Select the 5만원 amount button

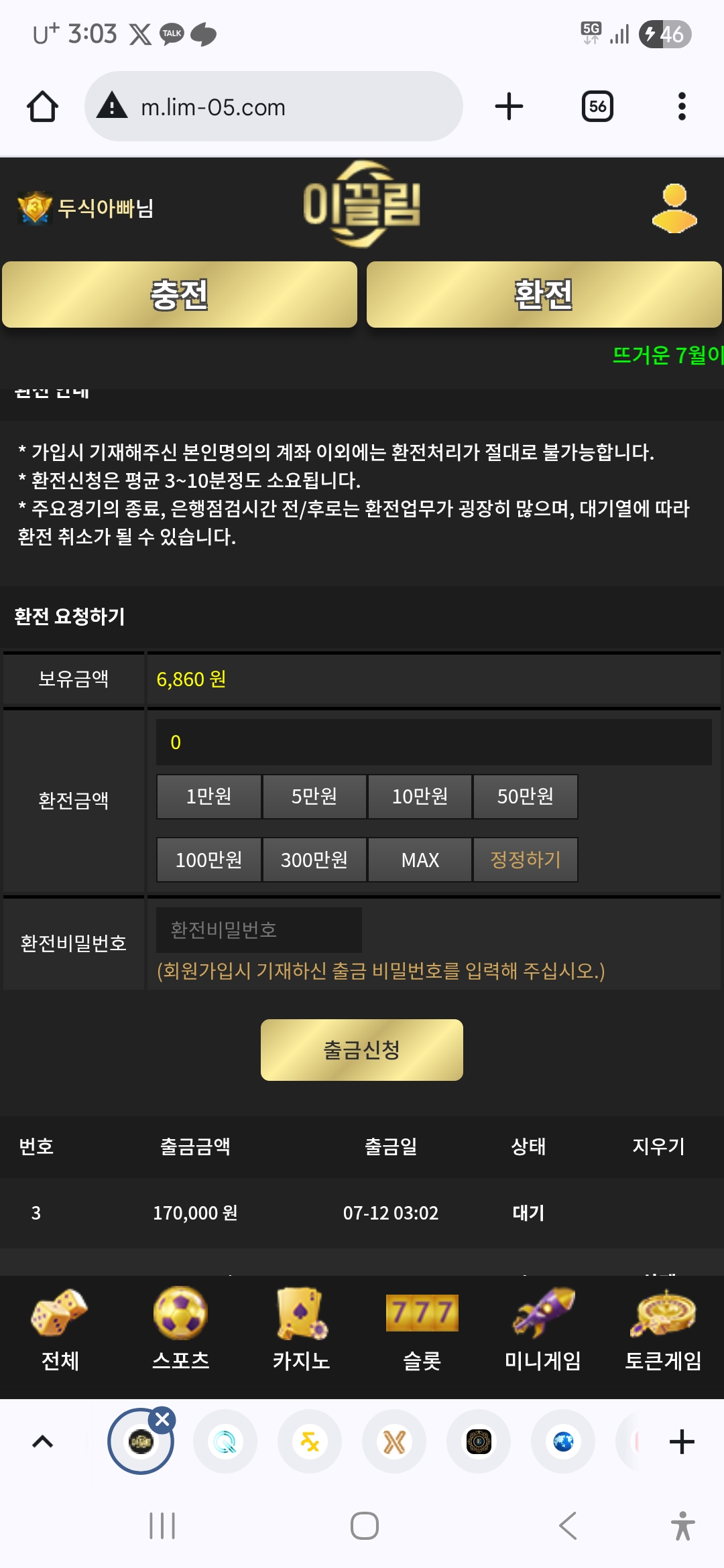314,797
